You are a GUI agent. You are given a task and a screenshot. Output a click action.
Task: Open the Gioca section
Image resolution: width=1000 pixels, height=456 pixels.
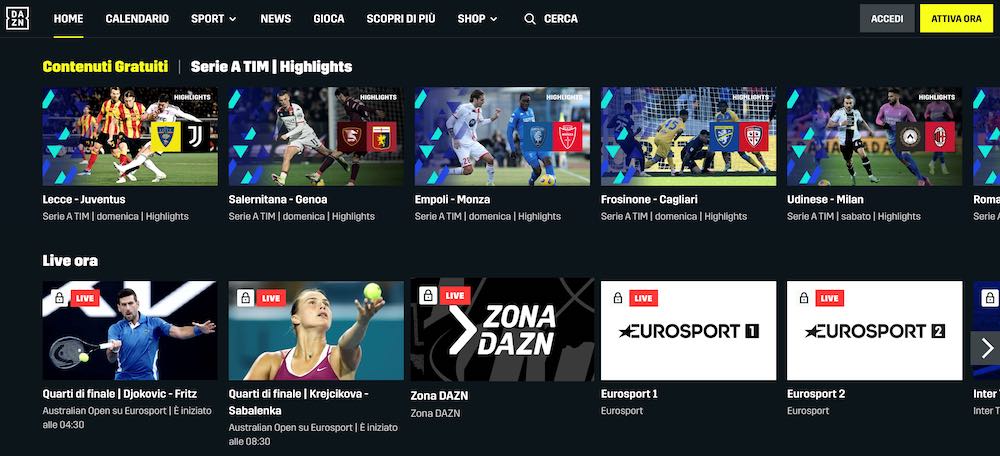pos(329,19)
